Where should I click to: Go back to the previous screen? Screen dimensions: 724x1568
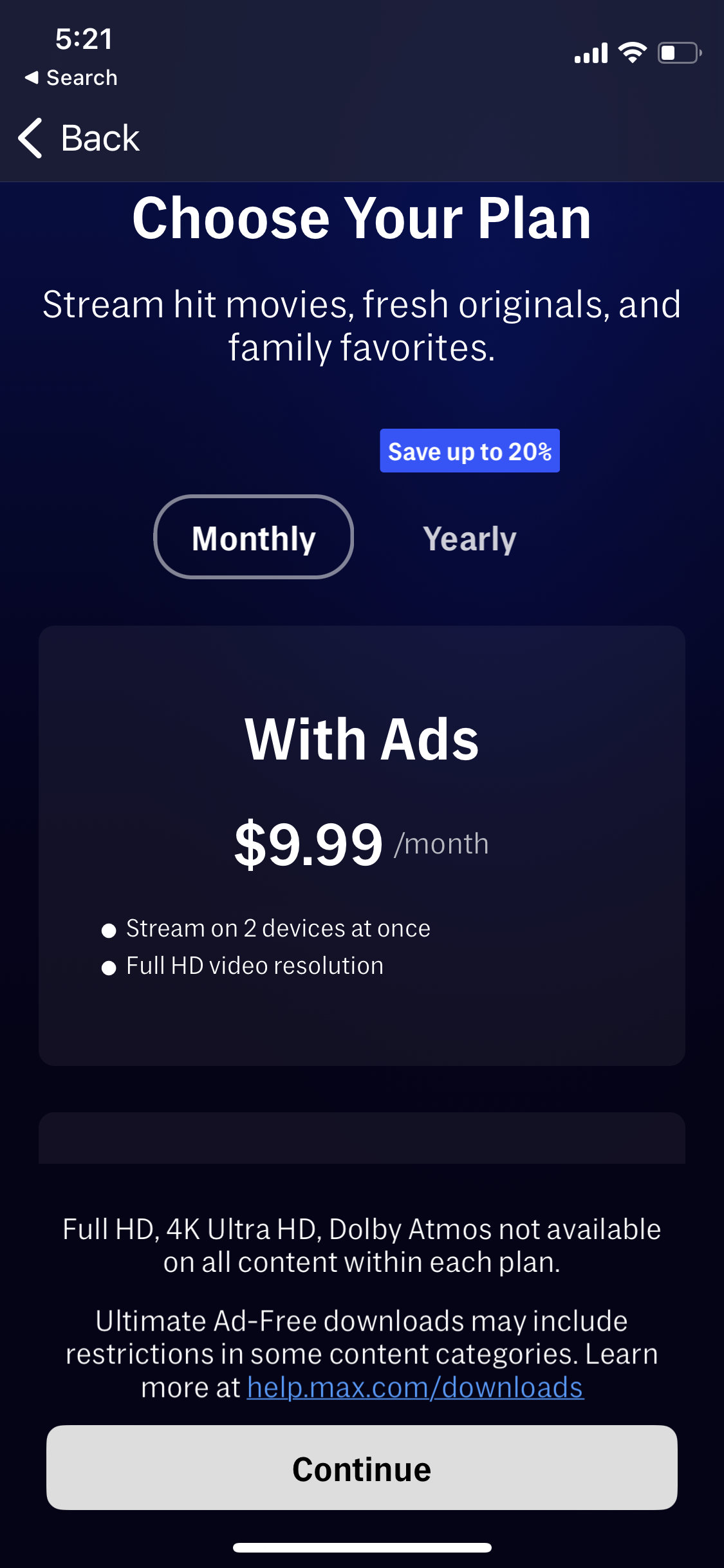coord(79,138)
